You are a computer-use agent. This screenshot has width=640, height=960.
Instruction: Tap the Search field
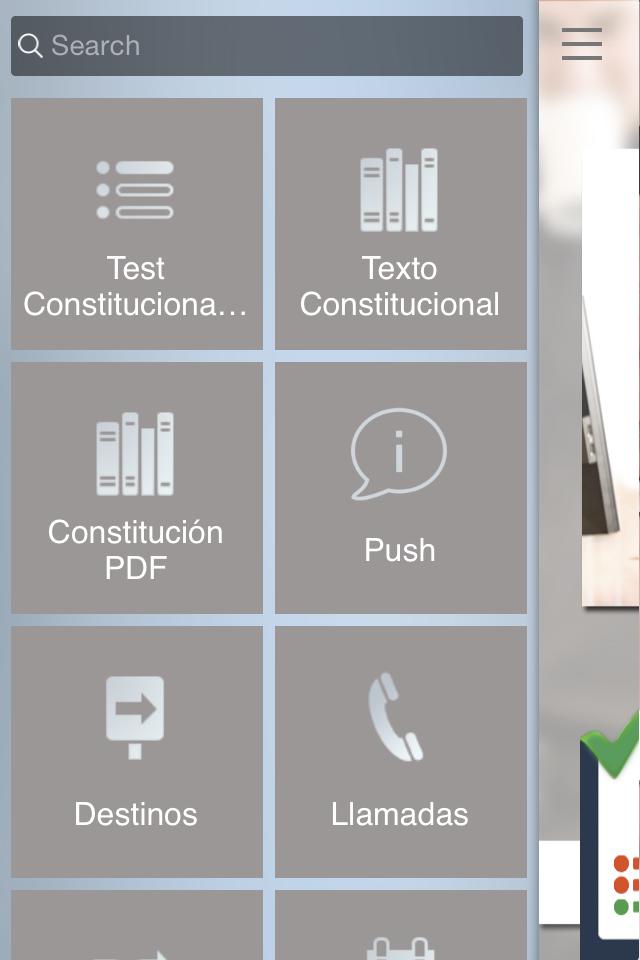[266, 46]
